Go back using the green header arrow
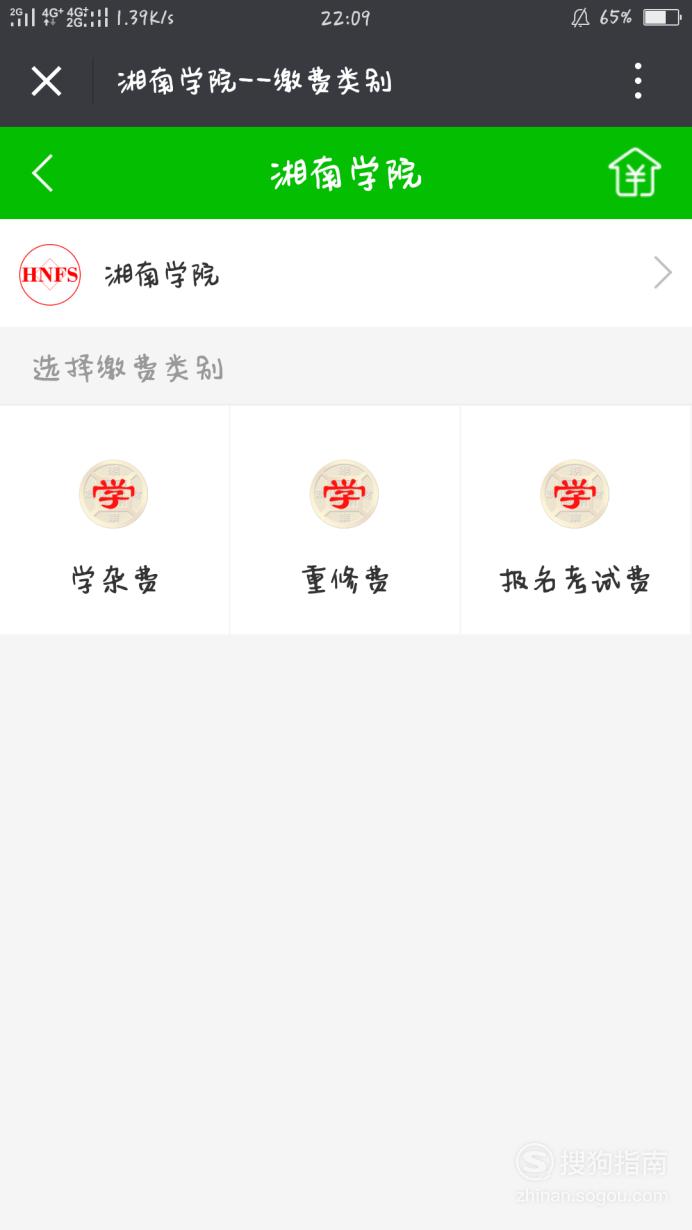 43,173
